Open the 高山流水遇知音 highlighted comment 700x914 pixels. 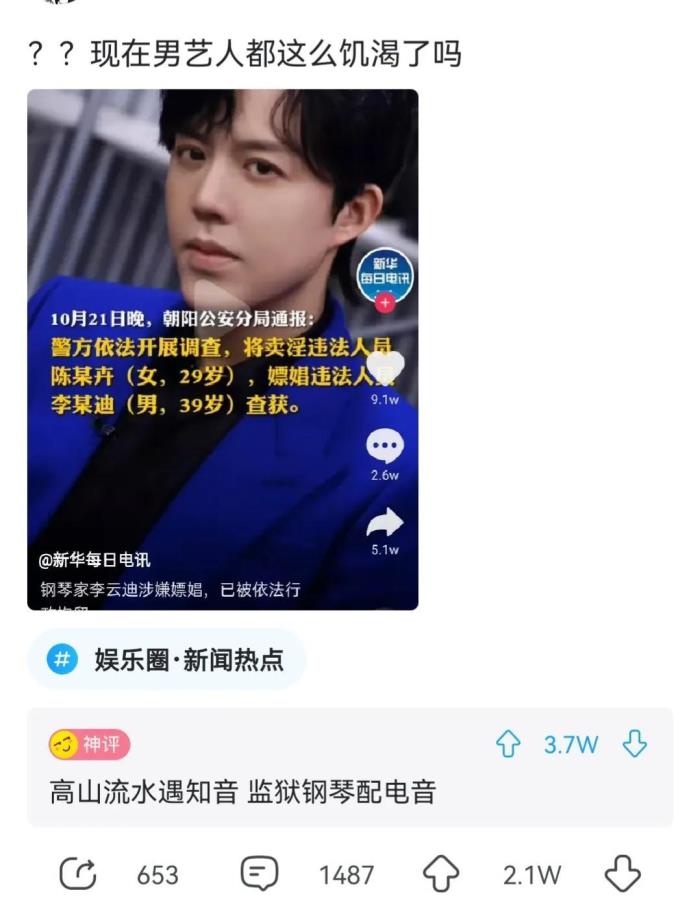point(243,793)
